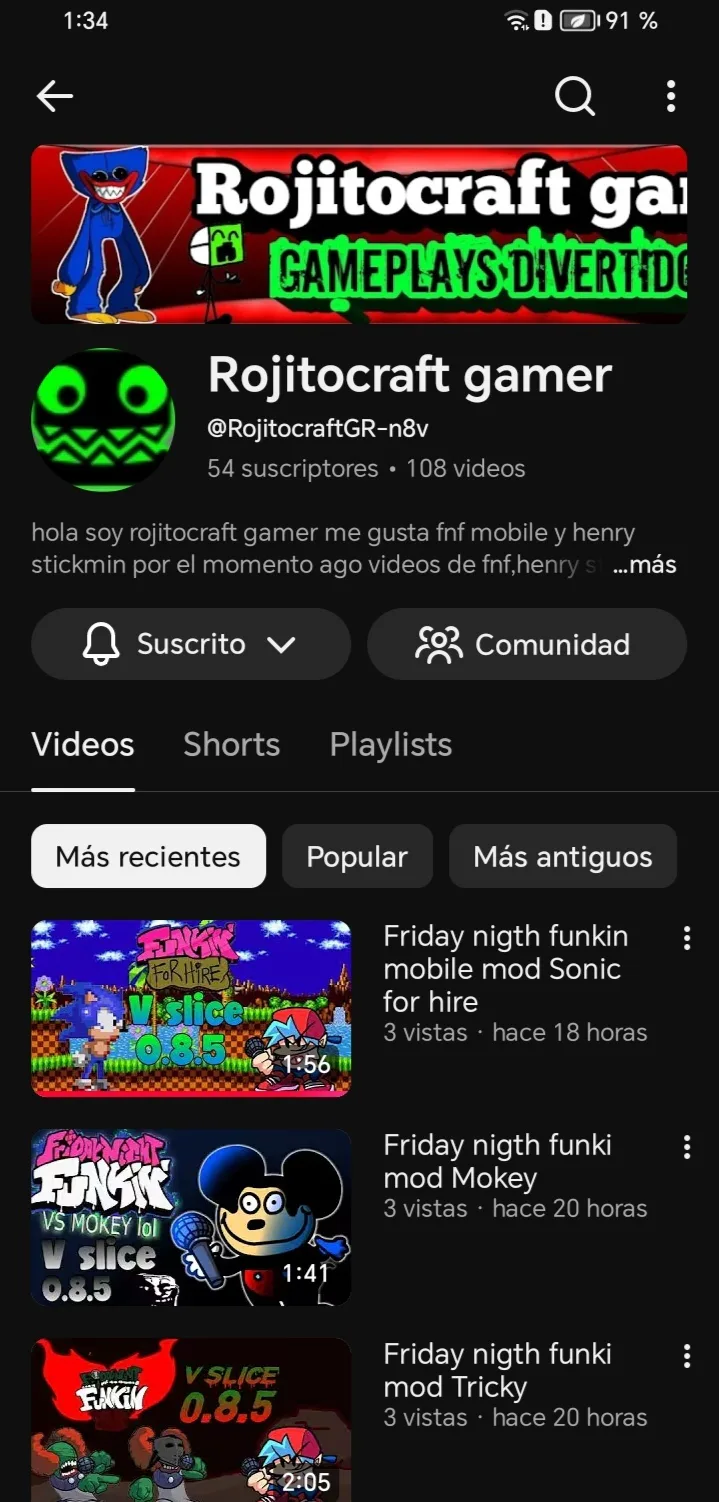Switch to the Playlists tab

391,745
